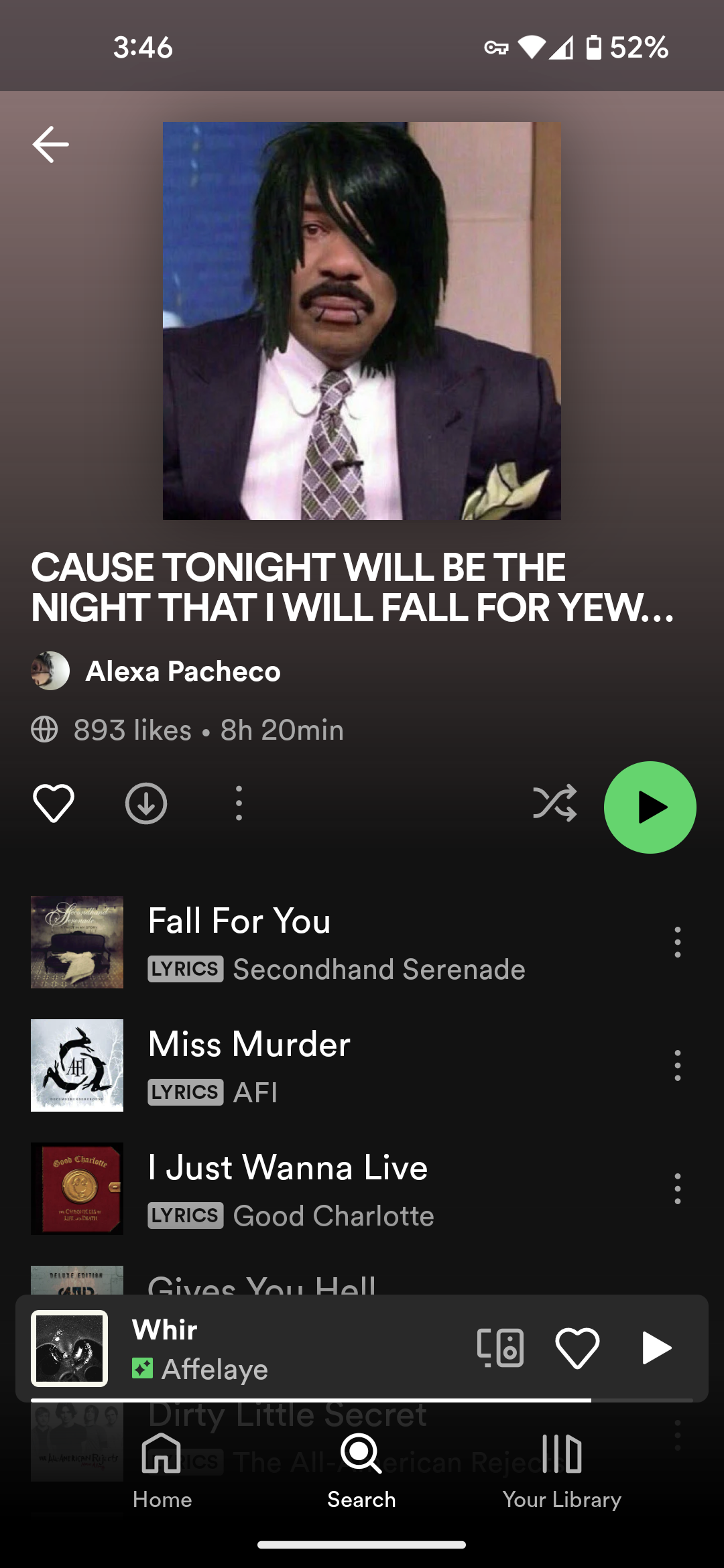Open Alexa Pacheco's profile

pos(182,671)
